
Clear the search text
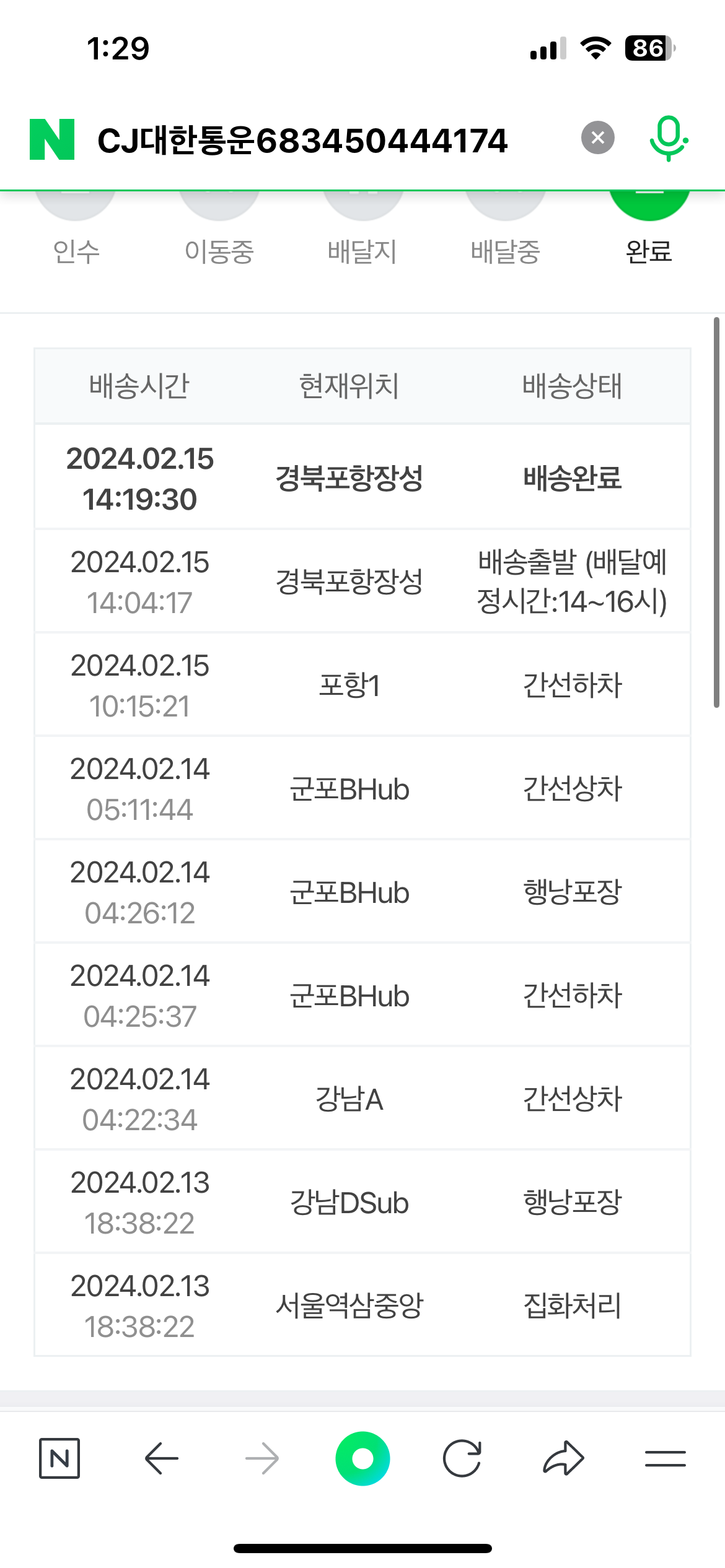(x=597, y=137)
